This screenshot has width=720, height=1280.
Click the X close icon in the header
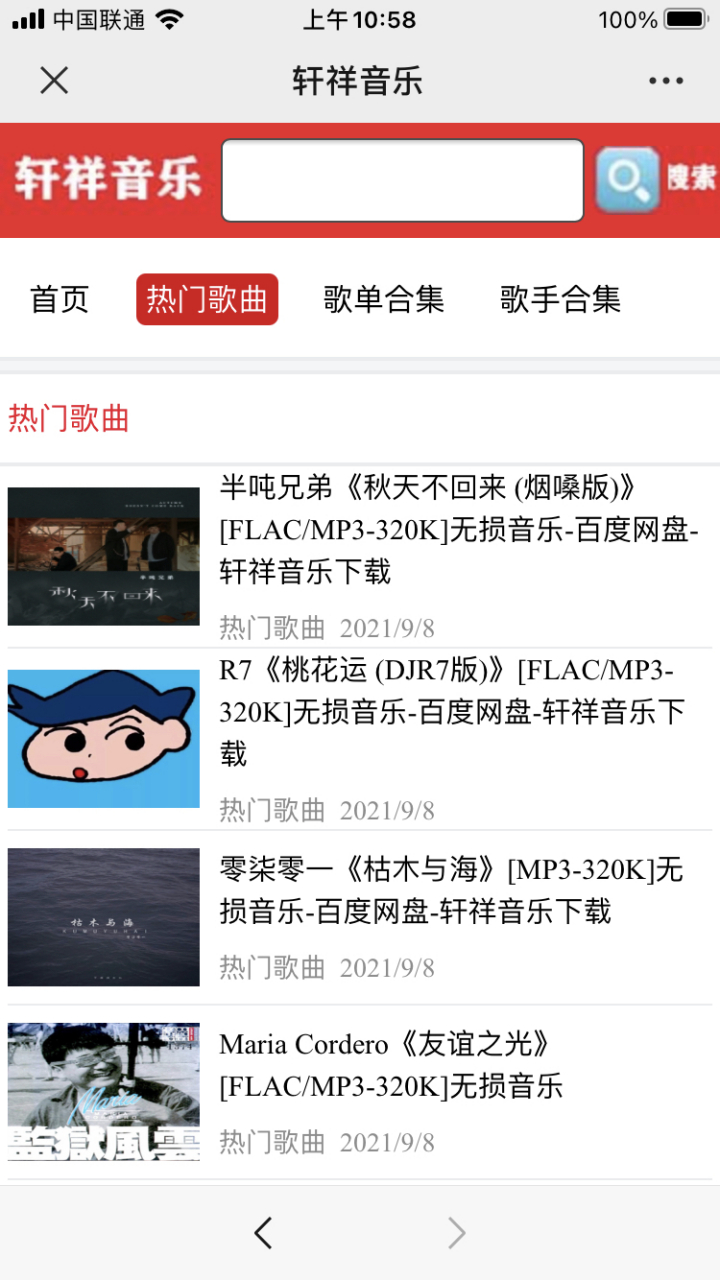(54, 80)
